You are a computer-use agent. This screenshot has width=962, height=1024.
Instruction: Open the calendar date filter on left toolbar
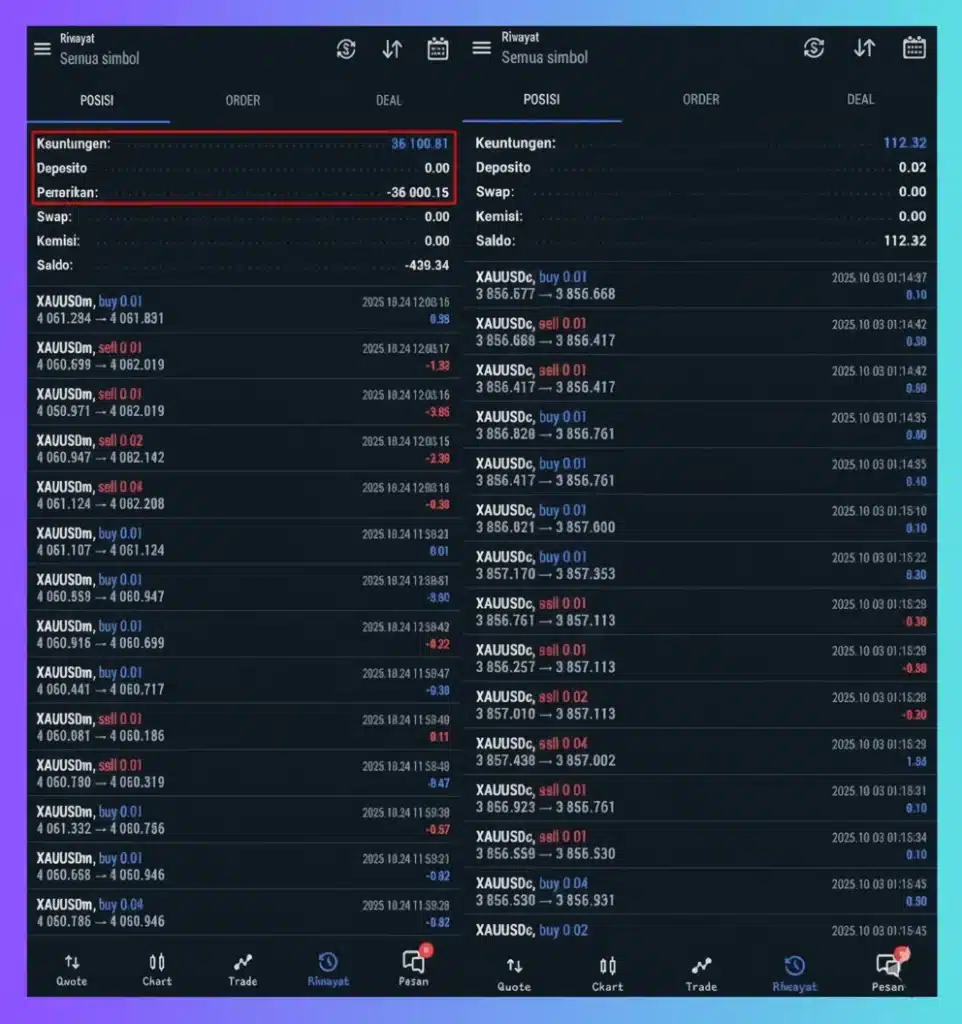[437, 48]
